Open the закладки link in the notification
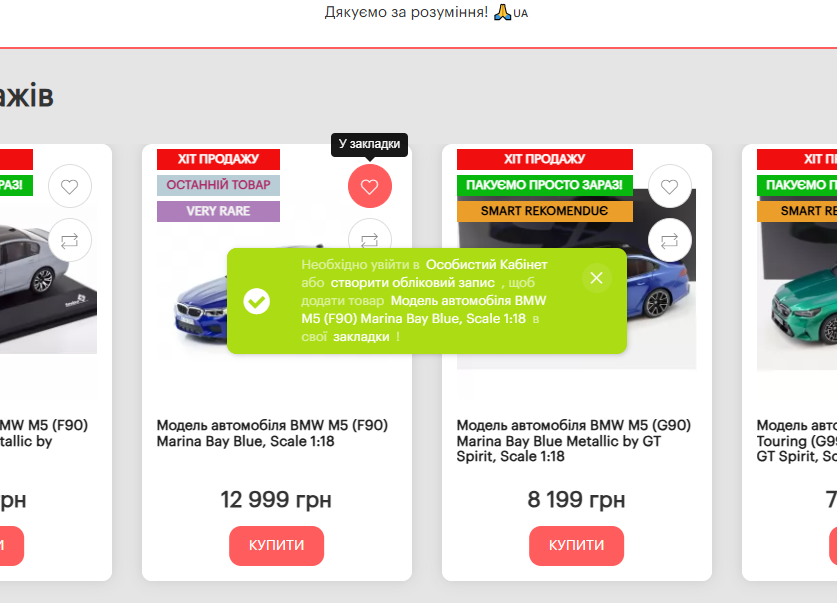 pyautogui.click(x=361, y=337)
